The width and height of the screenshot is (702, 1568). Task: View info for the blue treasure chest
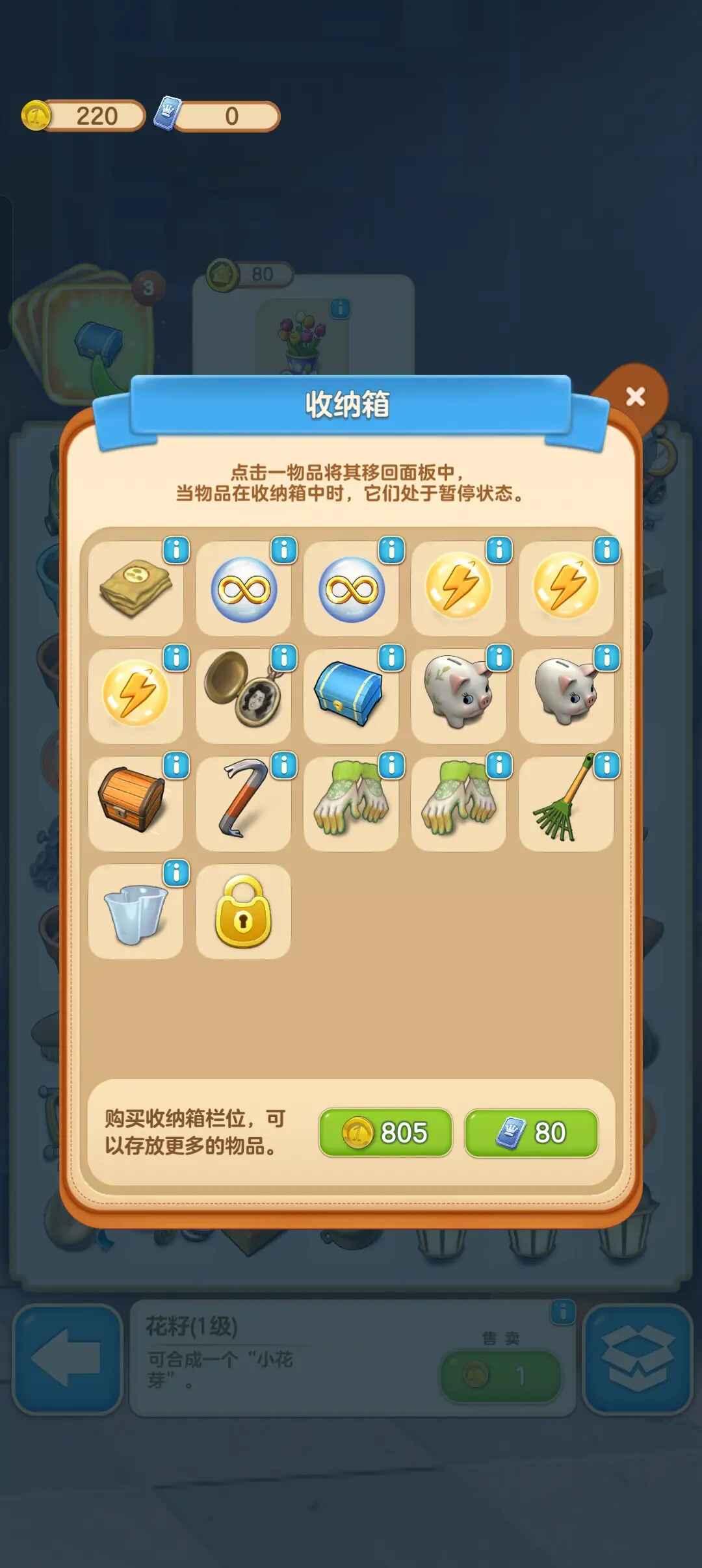pos(391,658)
